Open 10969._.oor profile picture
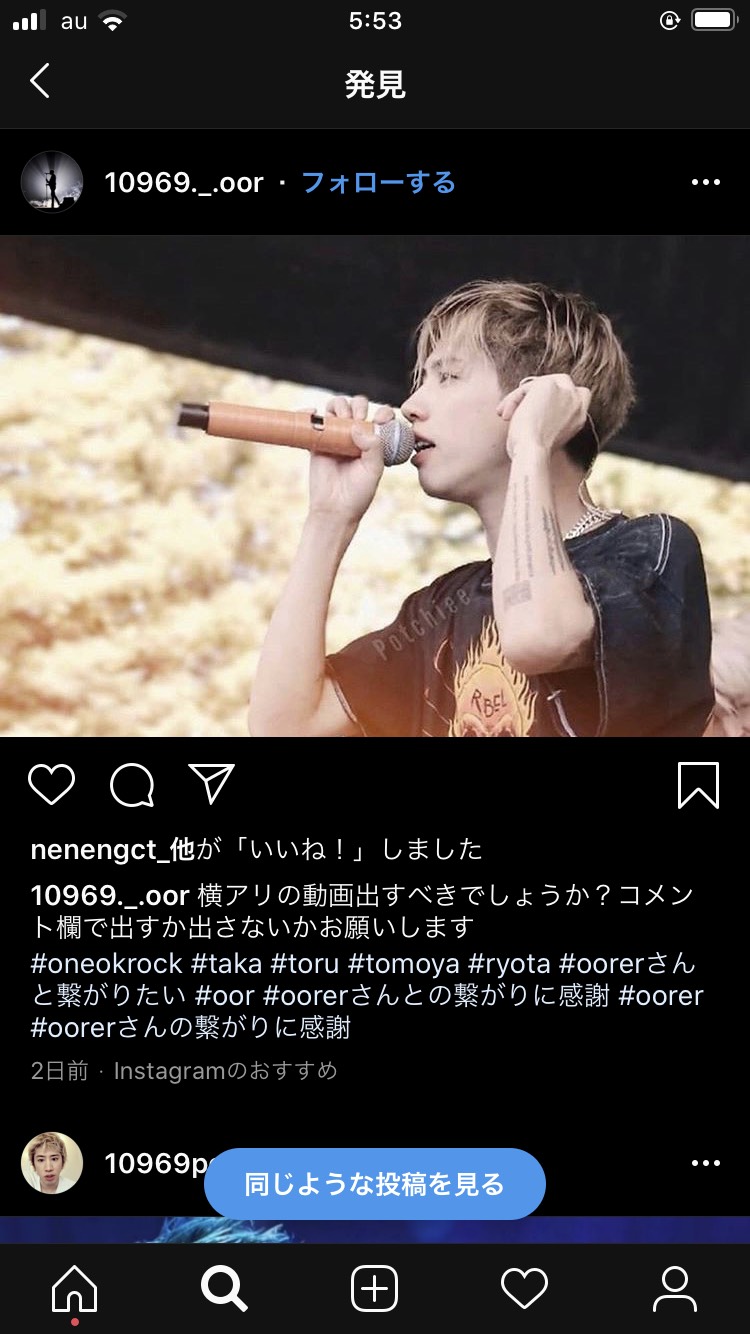Viewport: 750px width, 1334px height. [x=52, y=182]
